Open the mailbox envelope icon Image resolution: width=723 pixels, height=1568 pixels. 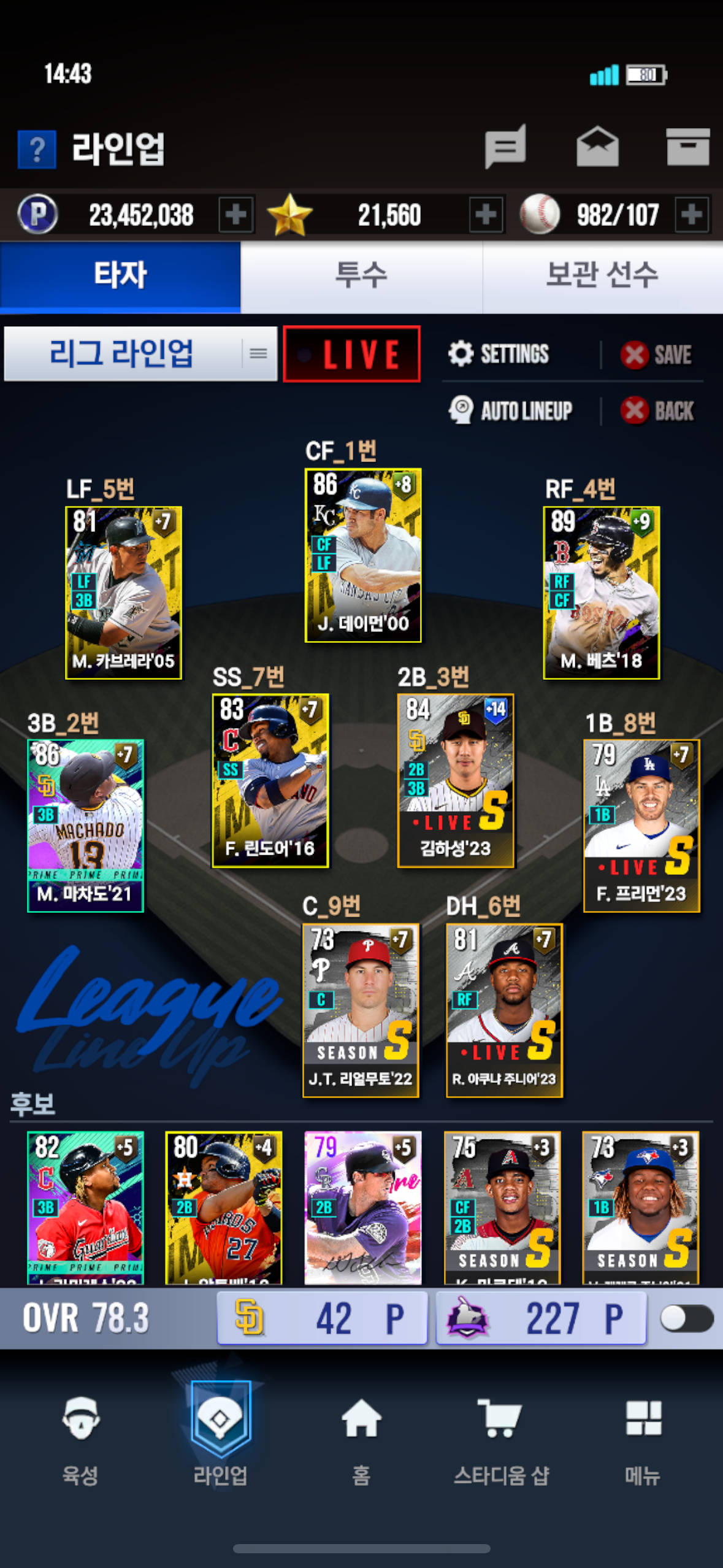click(597, 147)
